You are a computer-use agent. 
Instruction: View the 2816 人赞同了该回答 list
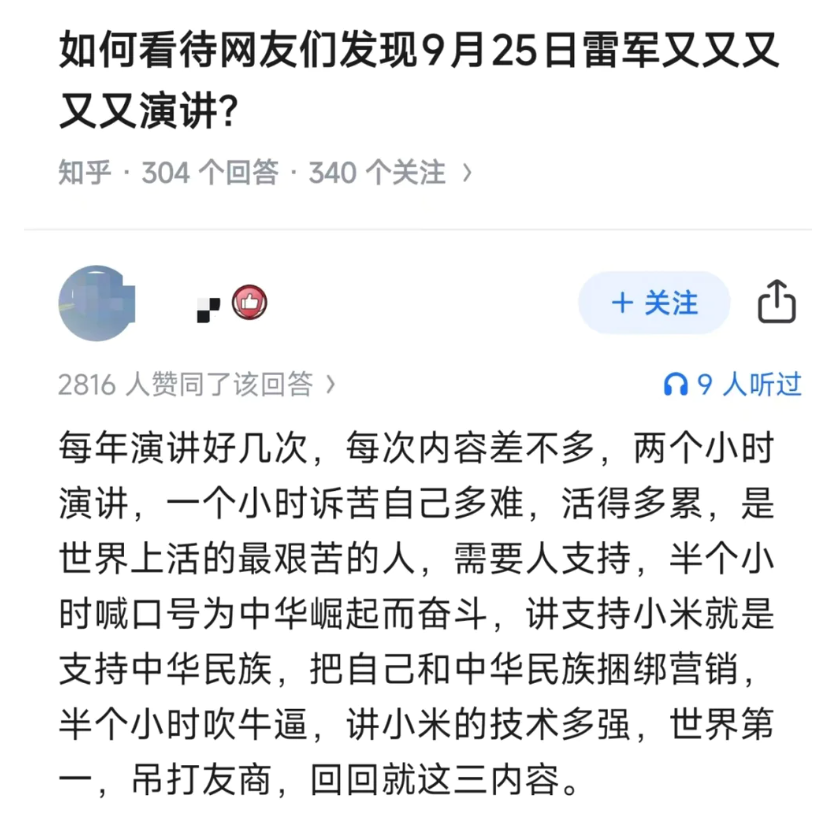click(x=197, y=384)
